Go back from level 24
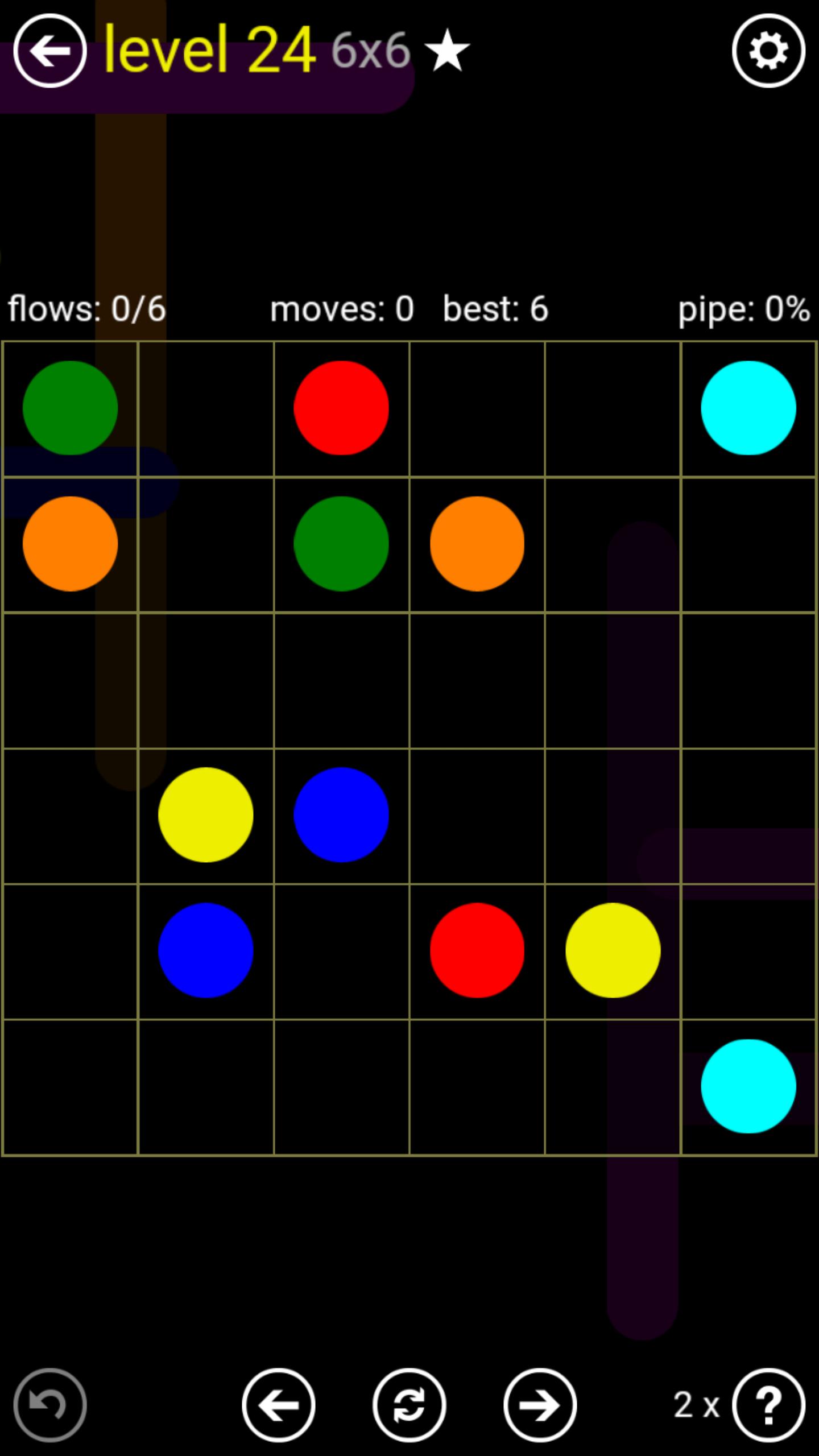Screen dimensions: 819x1456 click(x=50, y=51)
